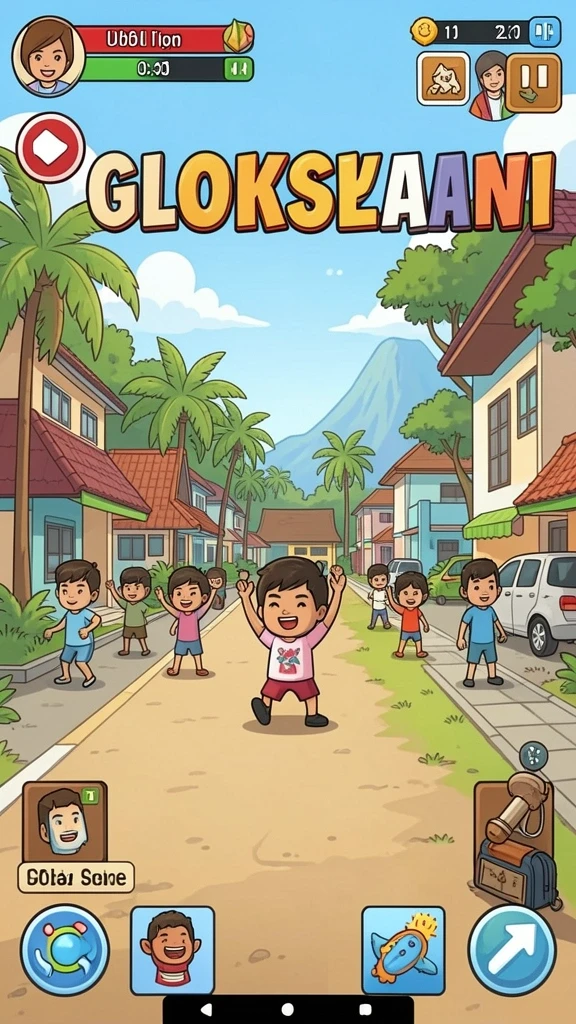The width and height of the screenshot is (576, 1024).
Task: Tap the blue globe refresh button
Action: coord(65,950)
